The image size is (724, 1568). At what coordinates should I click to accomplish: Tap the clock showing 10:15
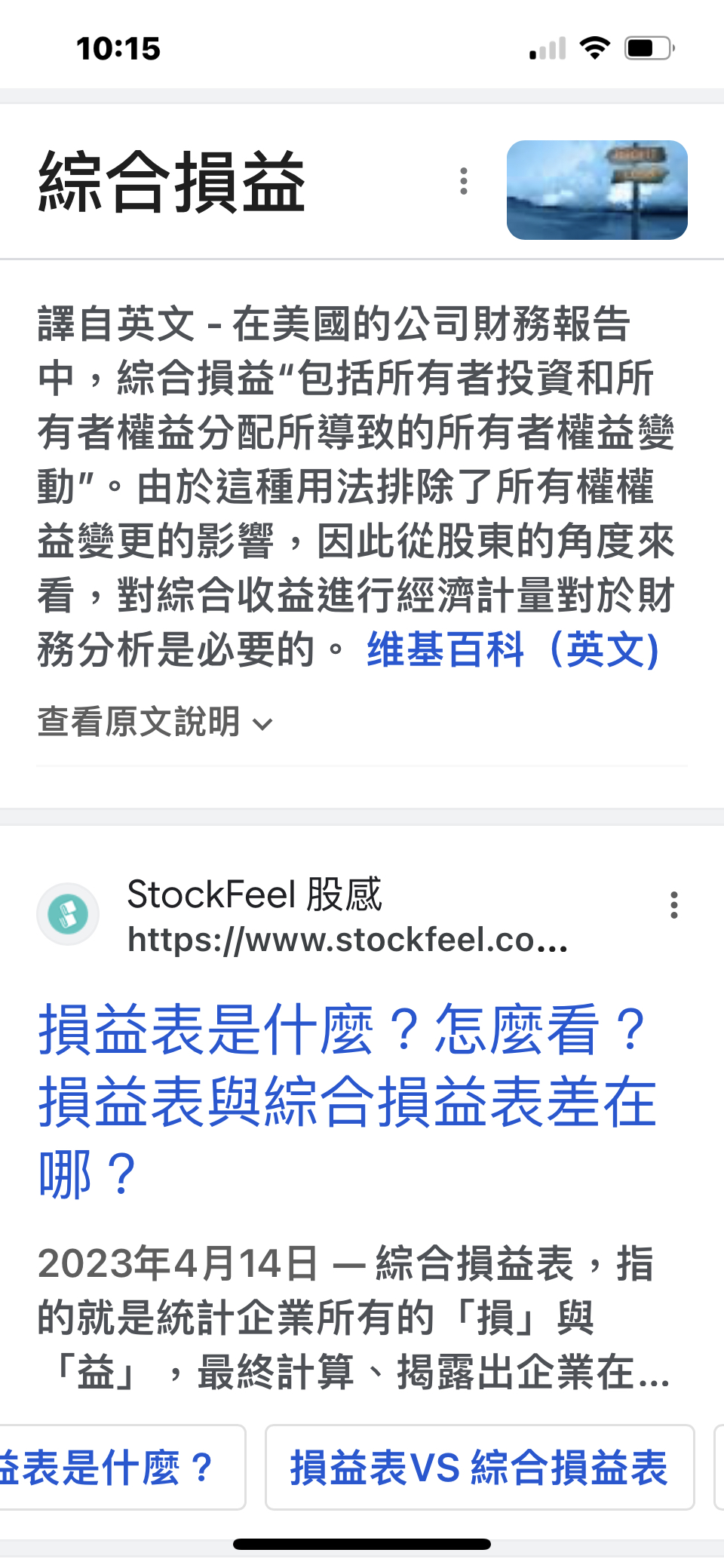118,48
